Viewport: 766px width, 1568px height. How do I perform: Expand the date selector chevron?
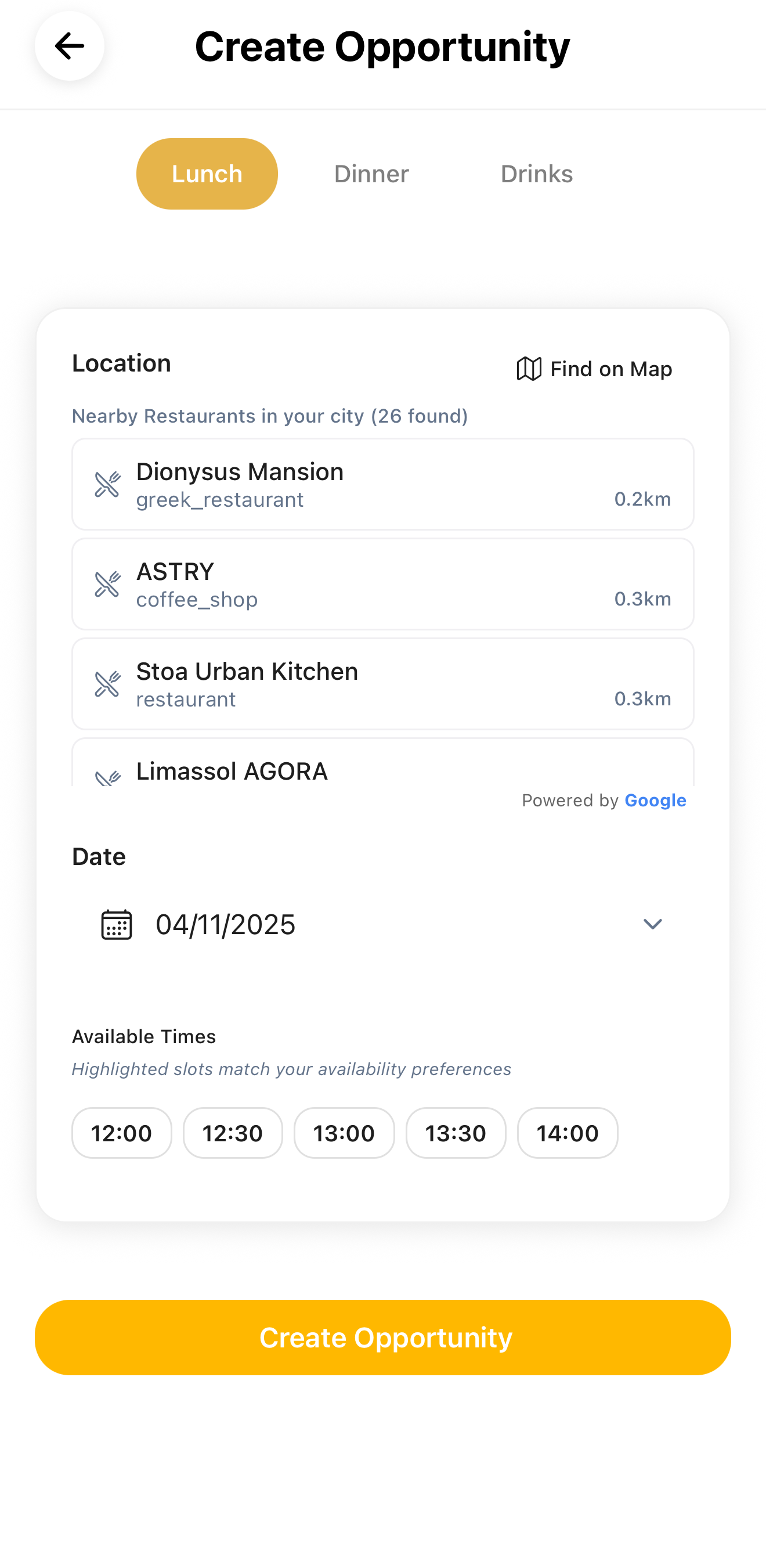tap(652, 924)
